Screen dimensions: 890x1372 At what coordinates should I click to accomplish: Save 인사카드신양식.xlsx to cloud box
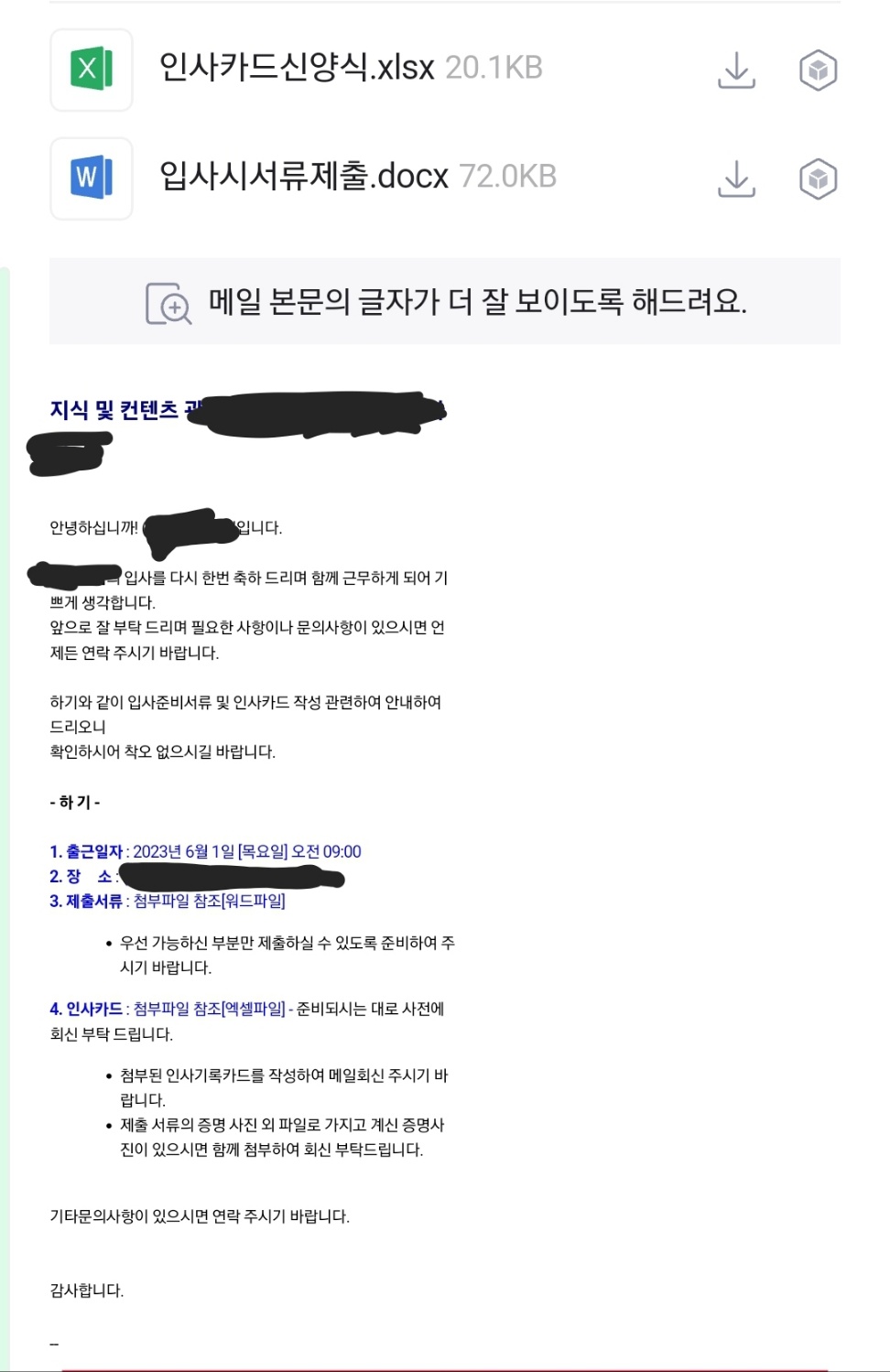[818, 70]
